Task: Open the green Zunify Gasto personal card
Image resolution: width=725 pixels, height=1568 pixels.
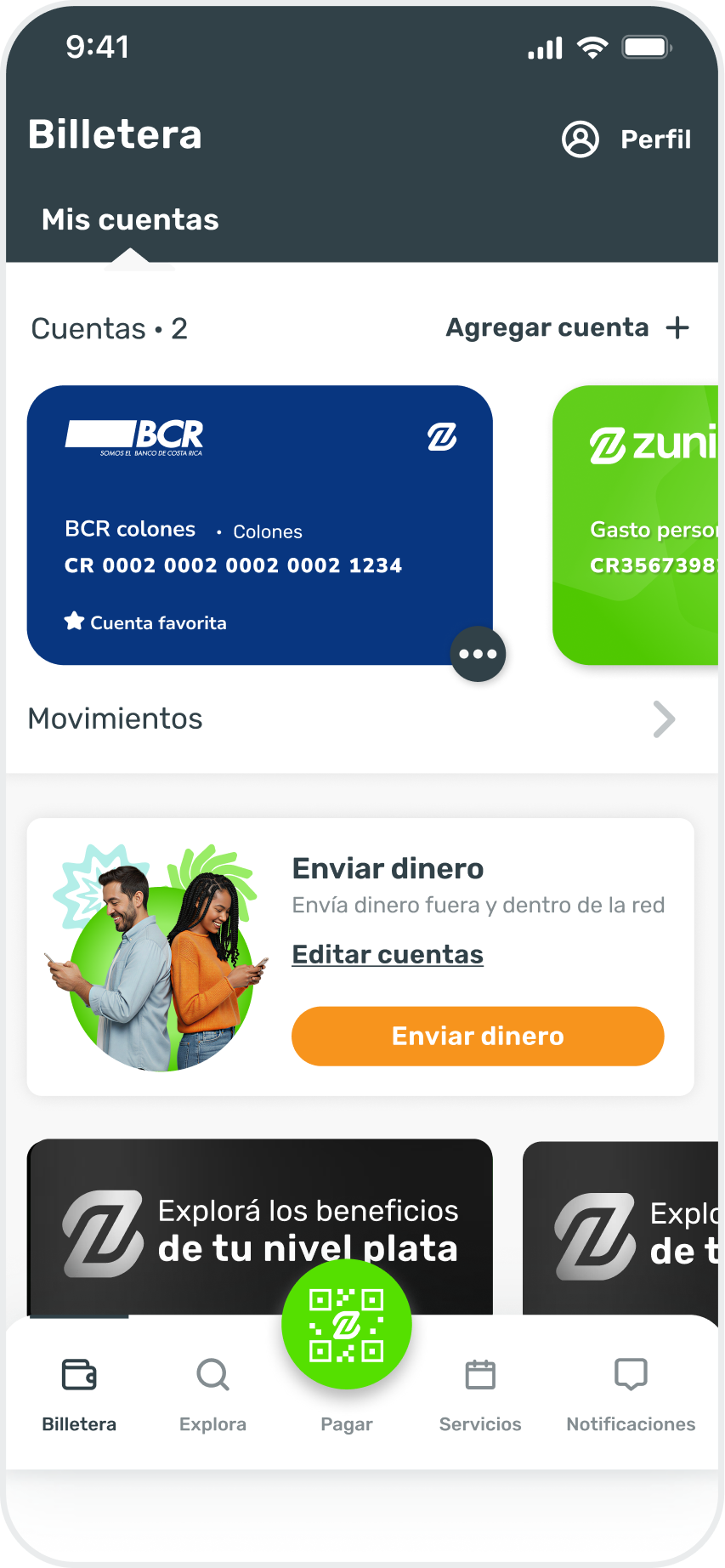Action: [x=637, y=525]
